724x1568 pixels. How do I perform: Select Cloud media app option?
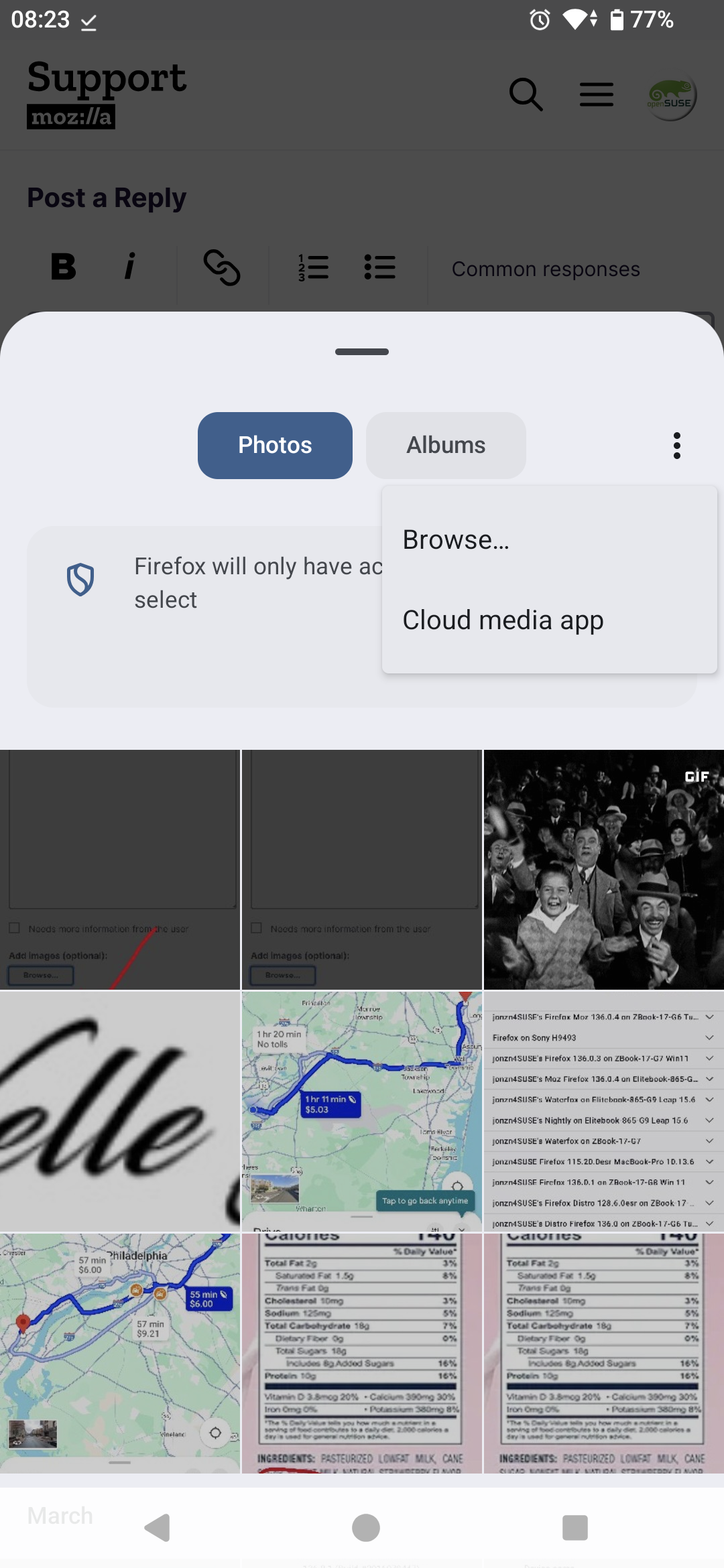(549, 620)
